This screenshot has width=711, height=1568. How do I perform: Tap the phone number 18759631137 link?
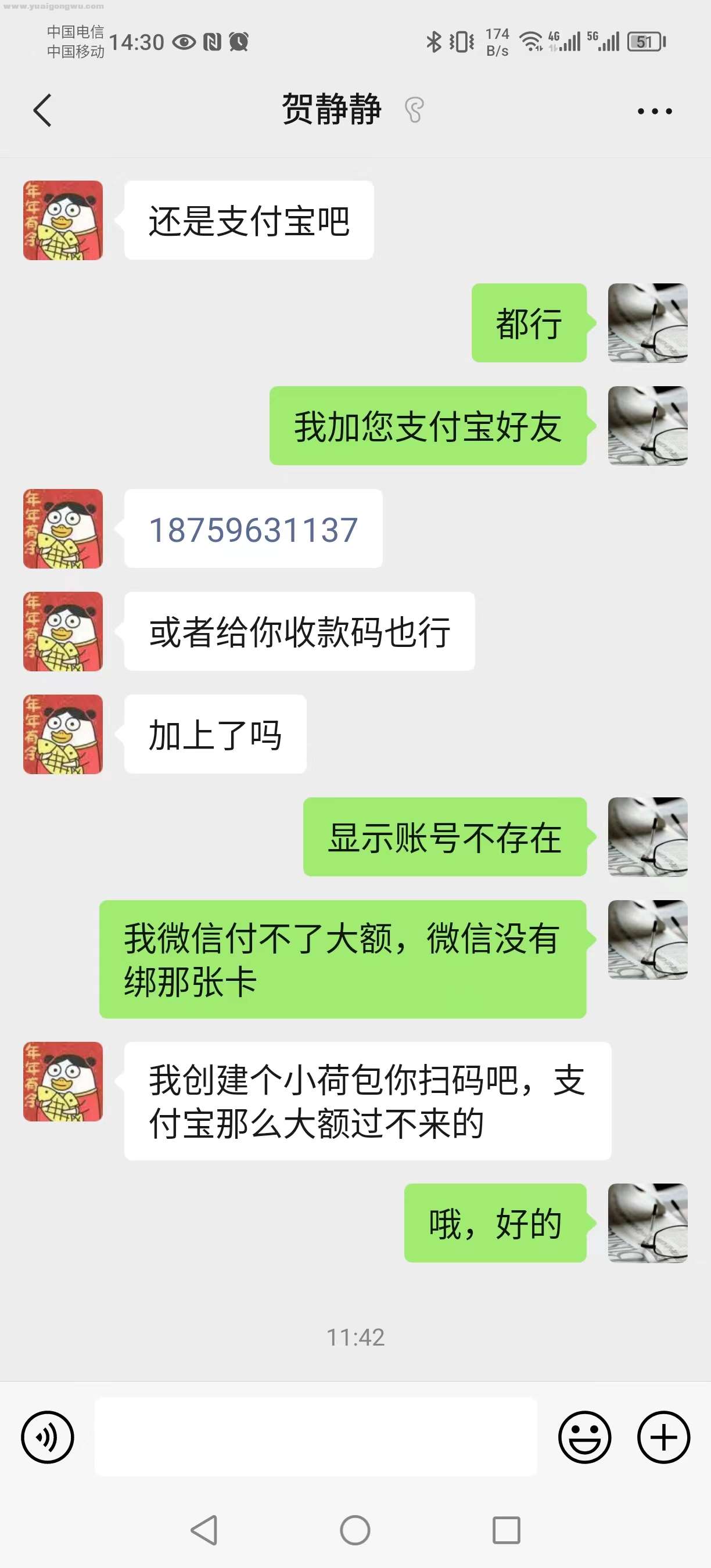tap(253, 530)
